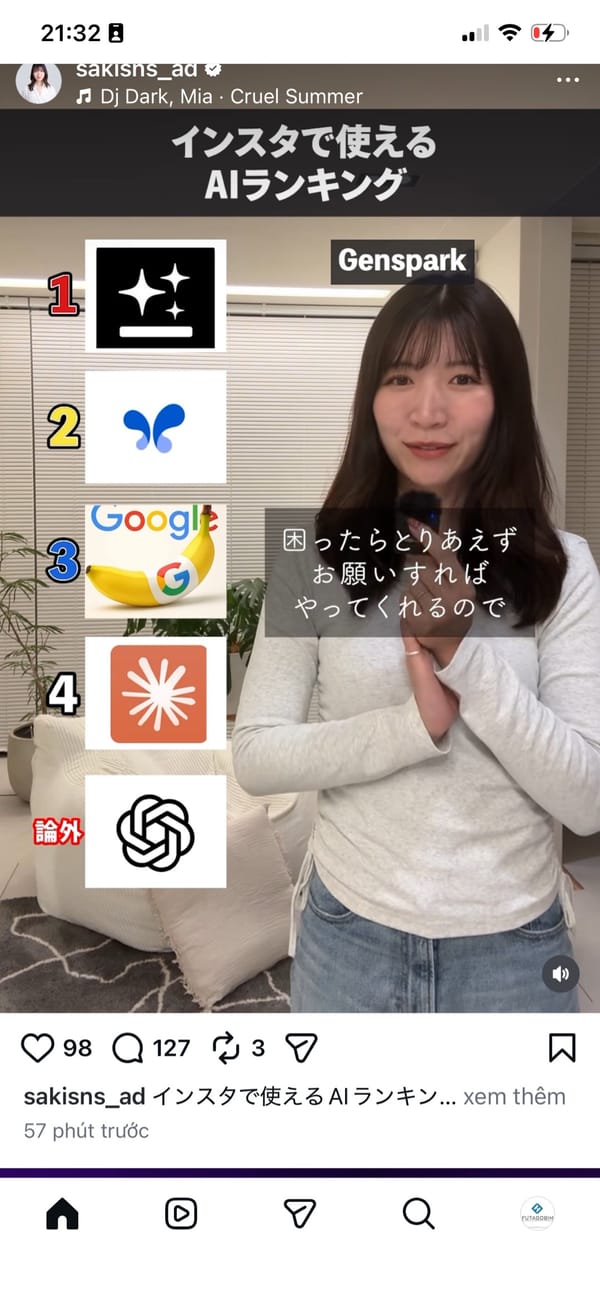Open the Cruel Summer audio link

[220, 97]
